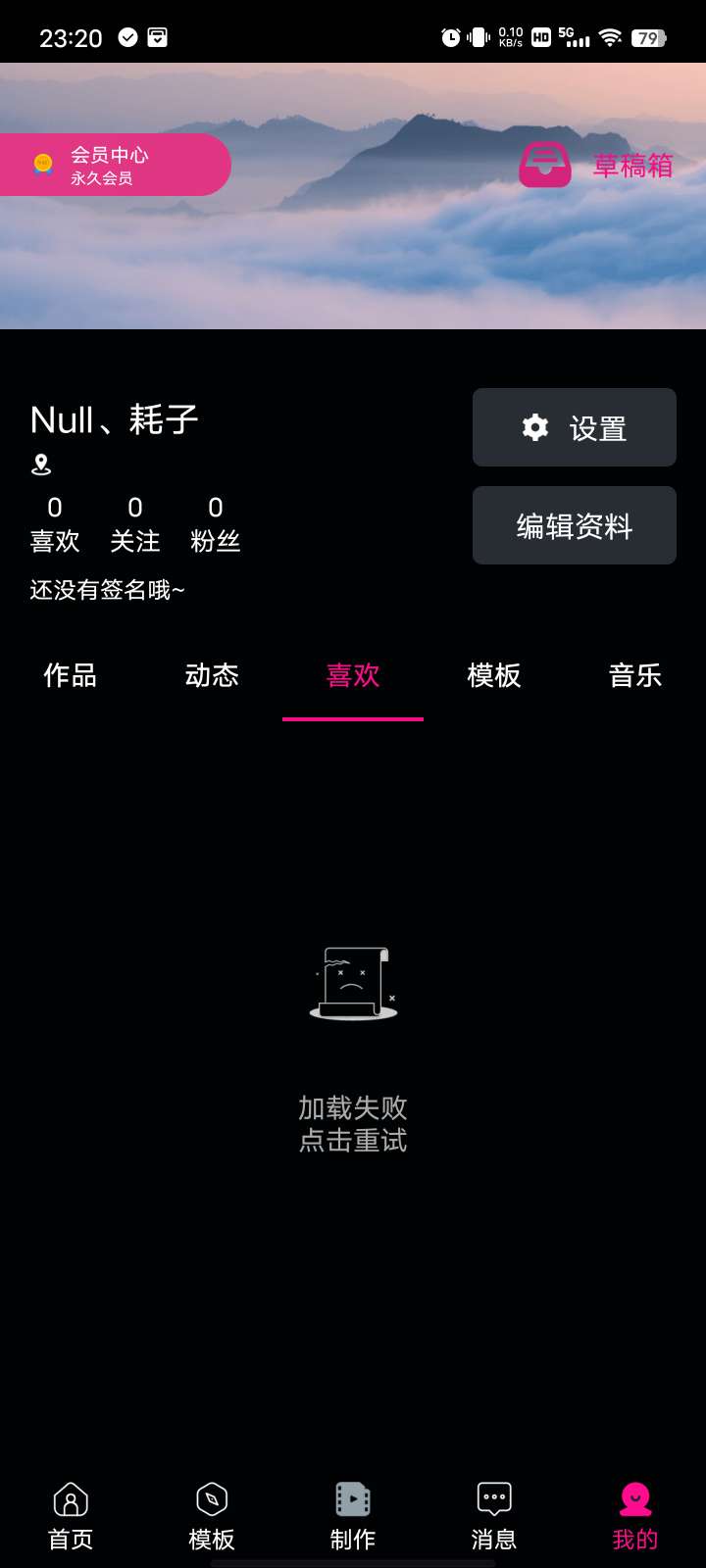Select 我的 in bottom navigation
706x1568 pixels.
point(634,1515)
